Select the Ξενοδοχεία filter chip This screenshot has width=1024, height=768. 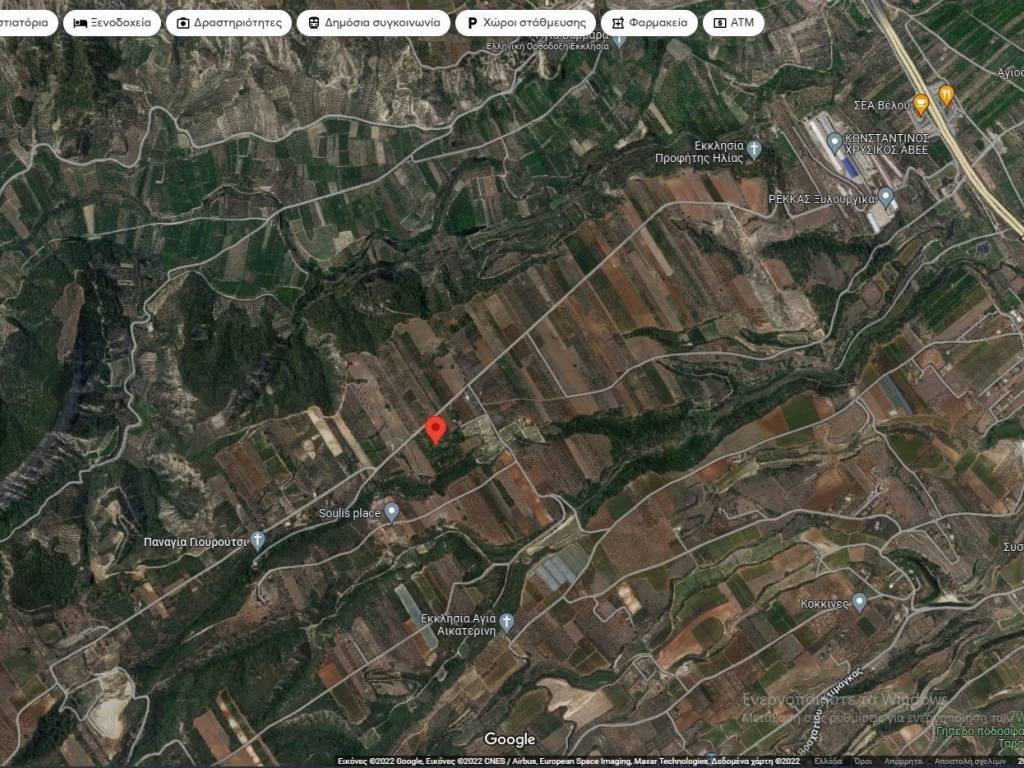pos(112,23)
